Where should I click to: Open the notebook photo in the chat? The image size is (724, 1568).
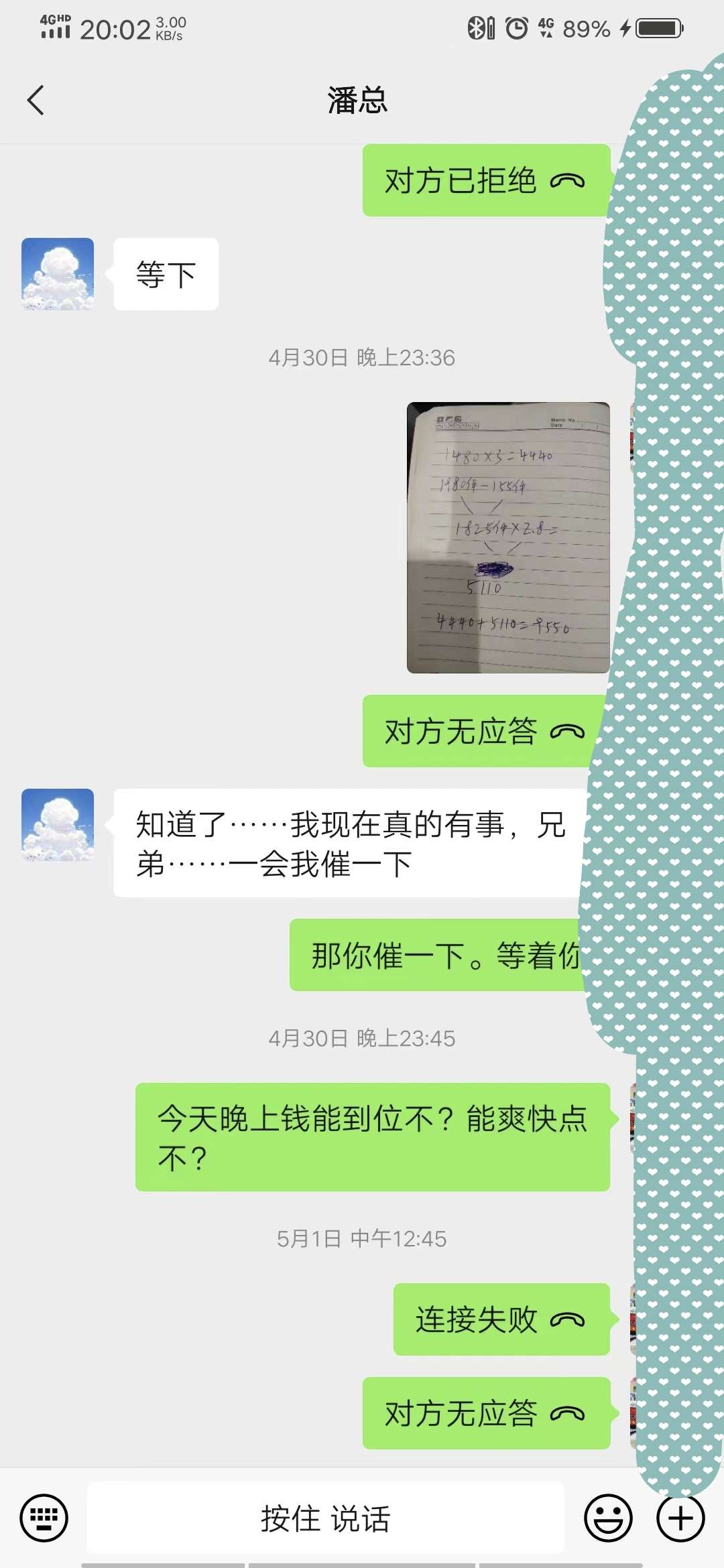pyautogui.click(x=507, y=537)
